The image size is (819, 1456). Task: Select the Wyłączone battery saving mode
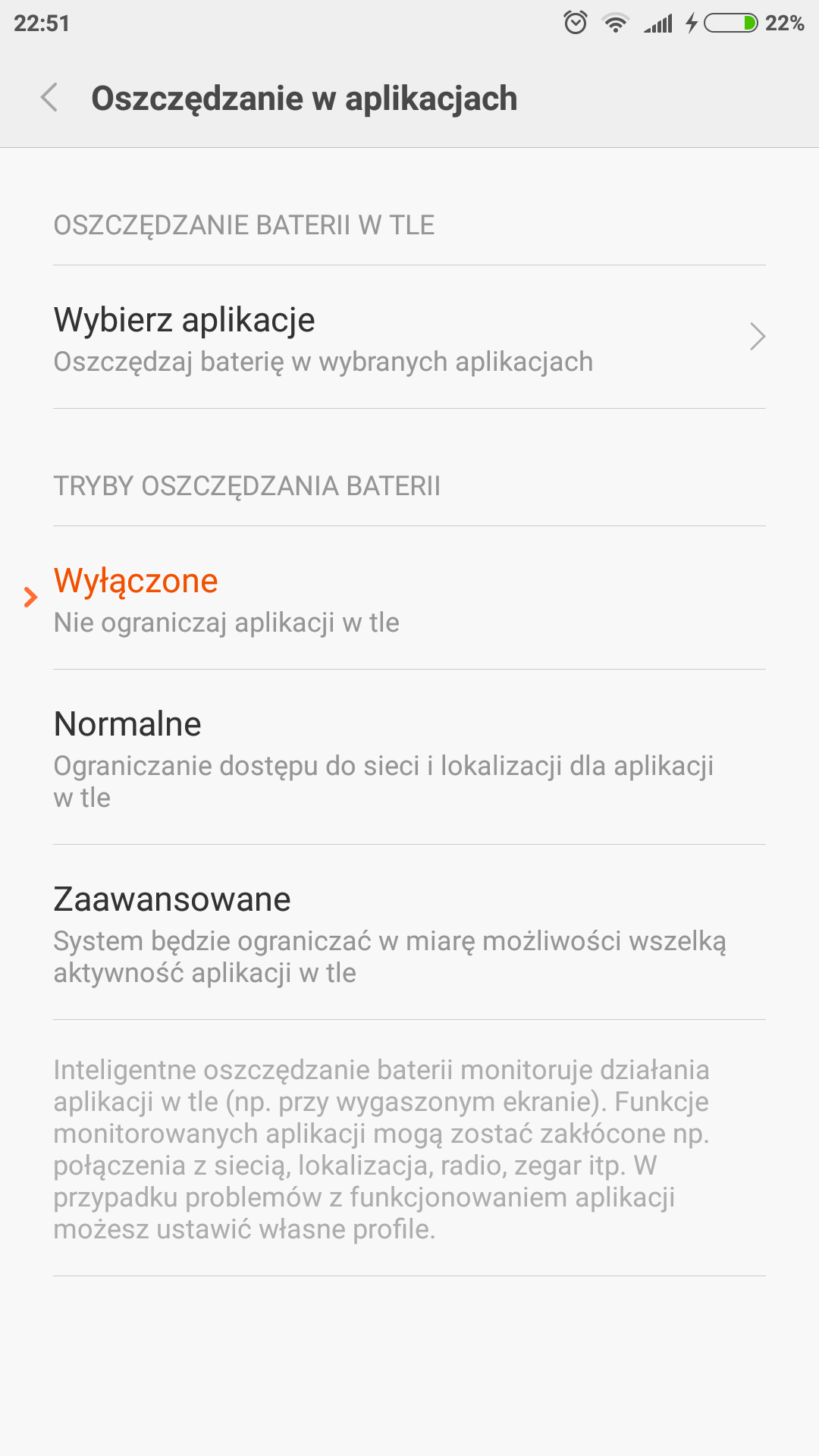coord(409,599)
